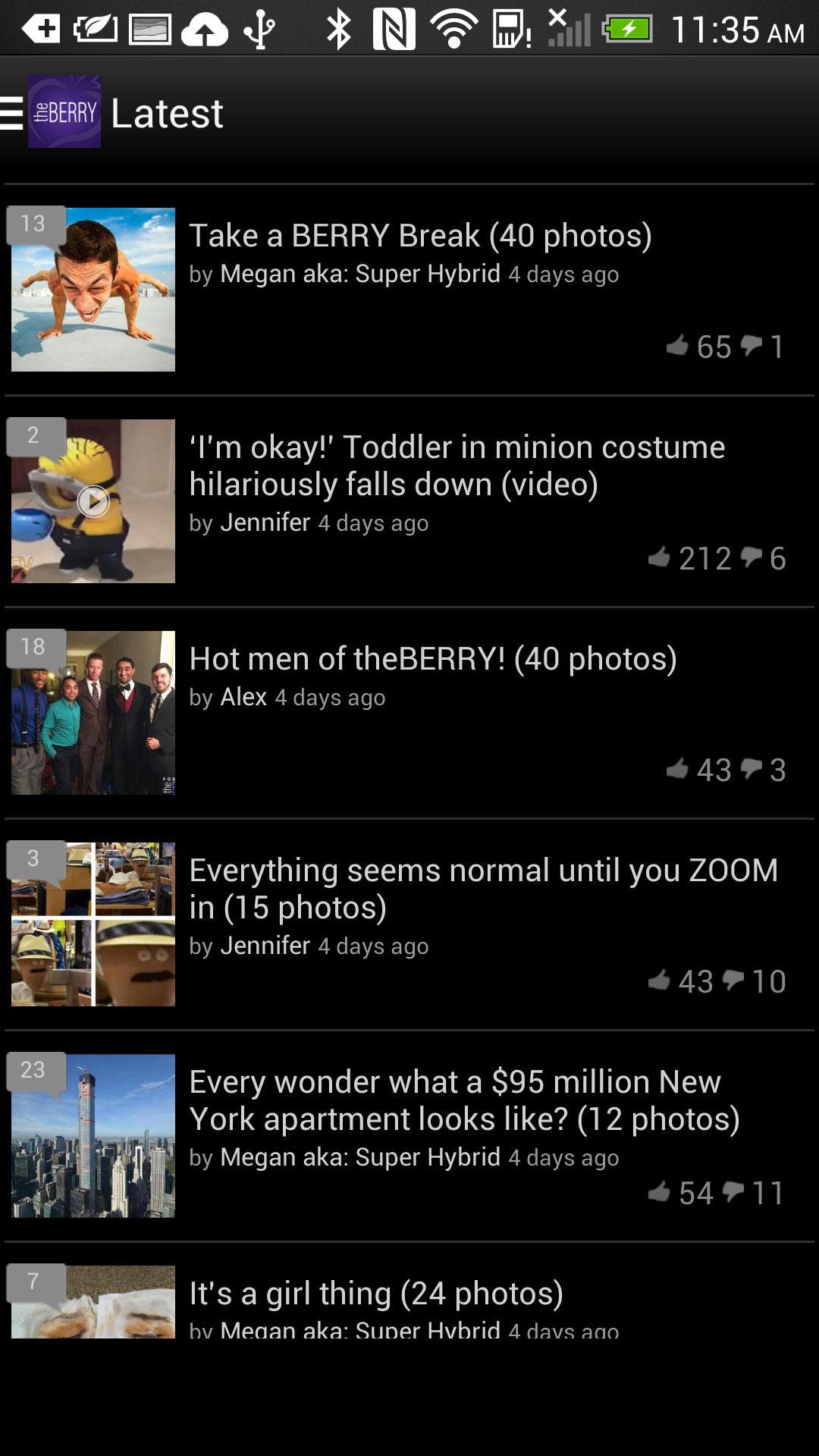Open 'It's a girl thing (24 photos)'
The width and height of the screenshot is (819, 1456).
[376, 1293]
